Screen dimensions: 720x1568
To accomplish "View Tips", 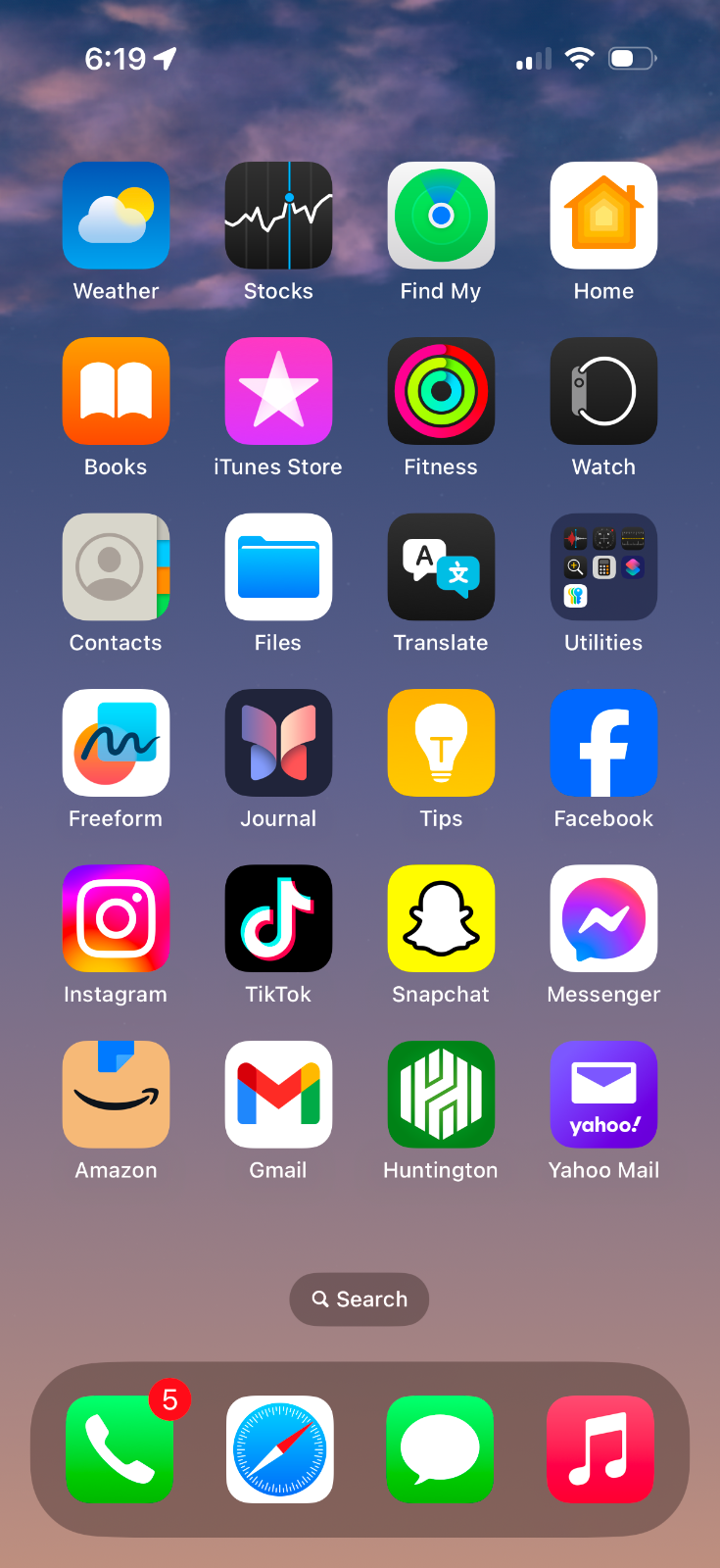I will coord(441,743).
